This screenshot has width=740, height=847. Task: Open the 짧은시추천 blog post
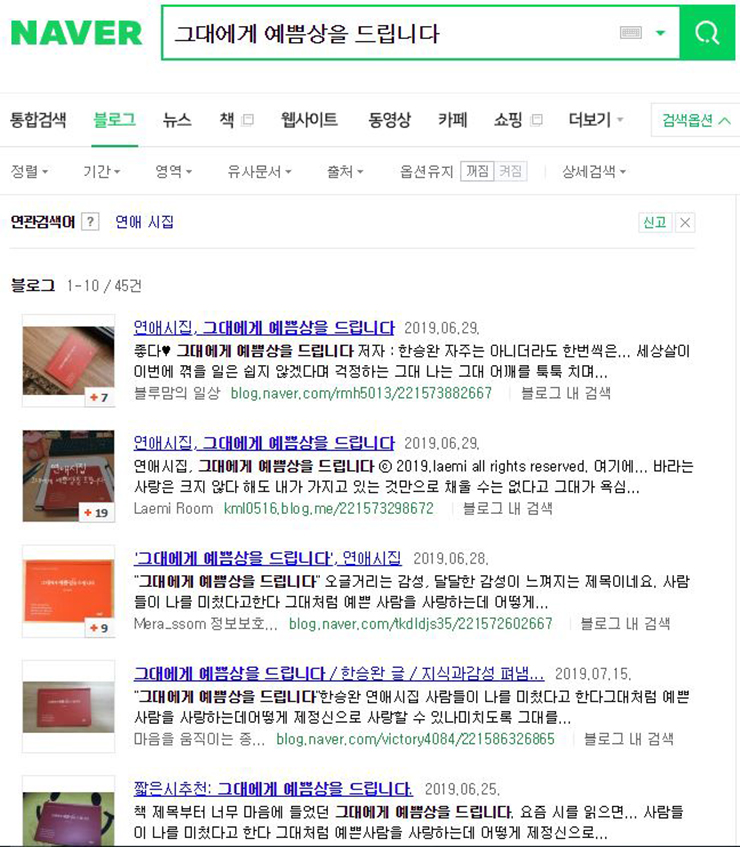[273, 789]
